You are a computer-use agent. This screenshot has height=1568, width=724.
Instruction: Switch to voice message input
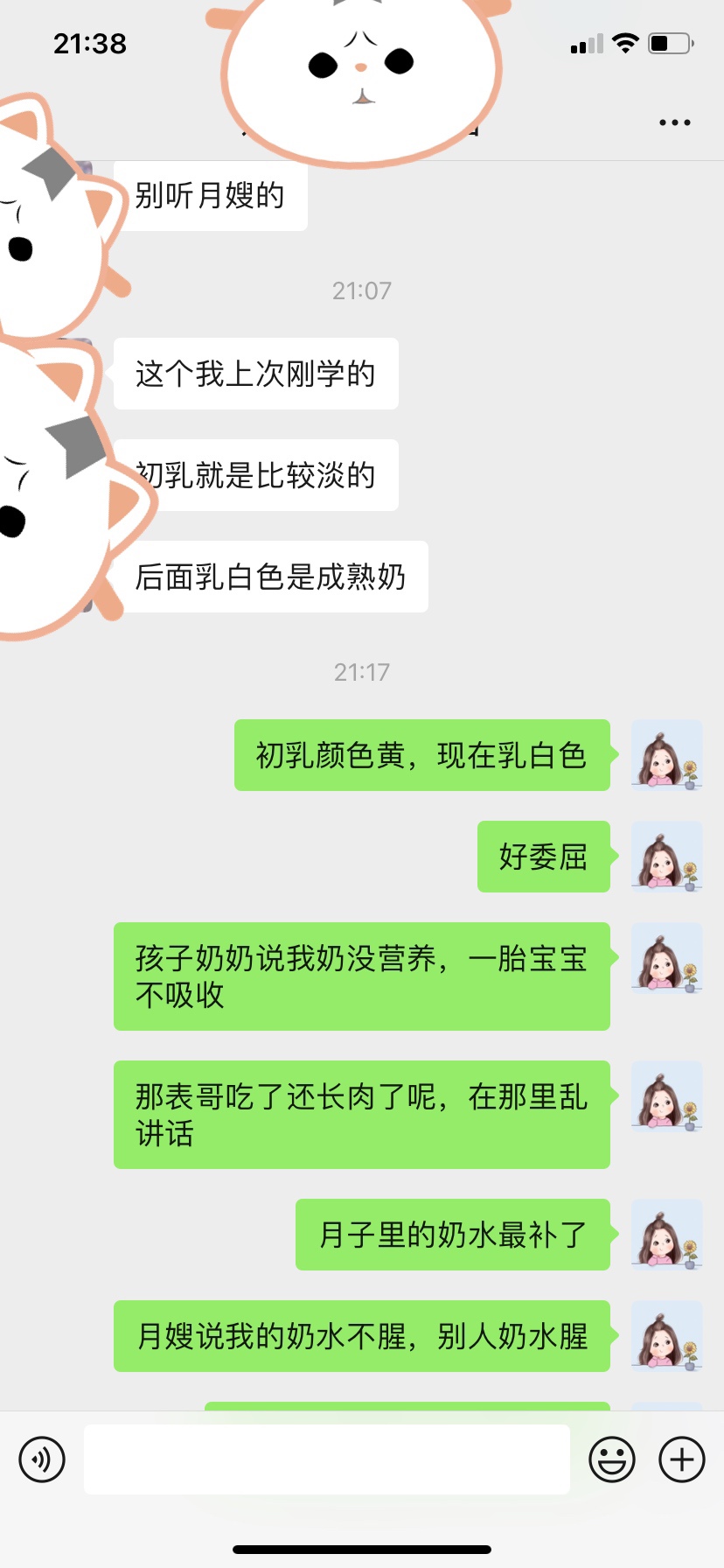(x=42, y=1459)
